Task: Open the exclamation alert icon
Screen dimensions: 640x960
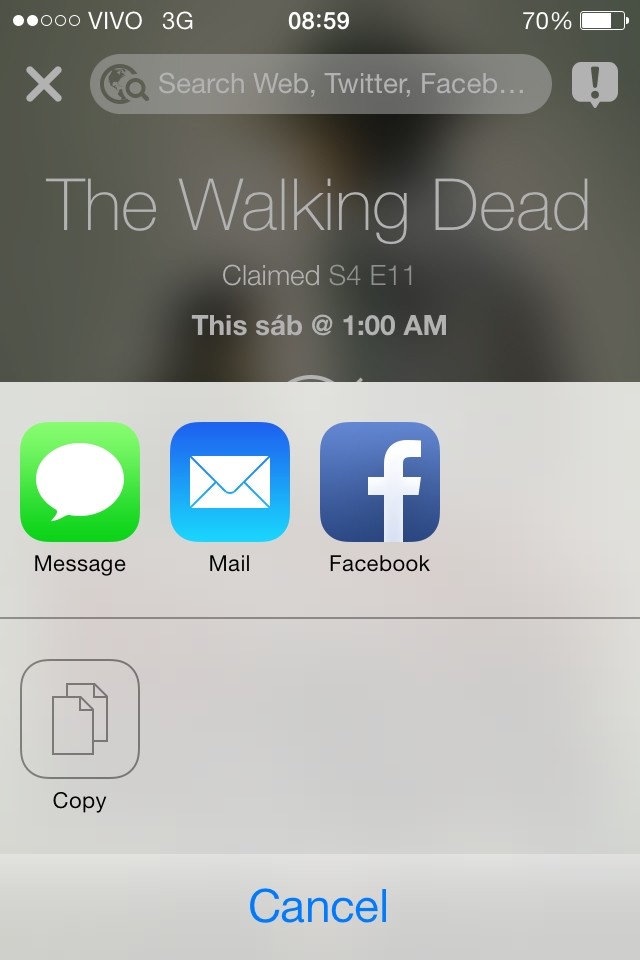Action: [x=595, y=84]
